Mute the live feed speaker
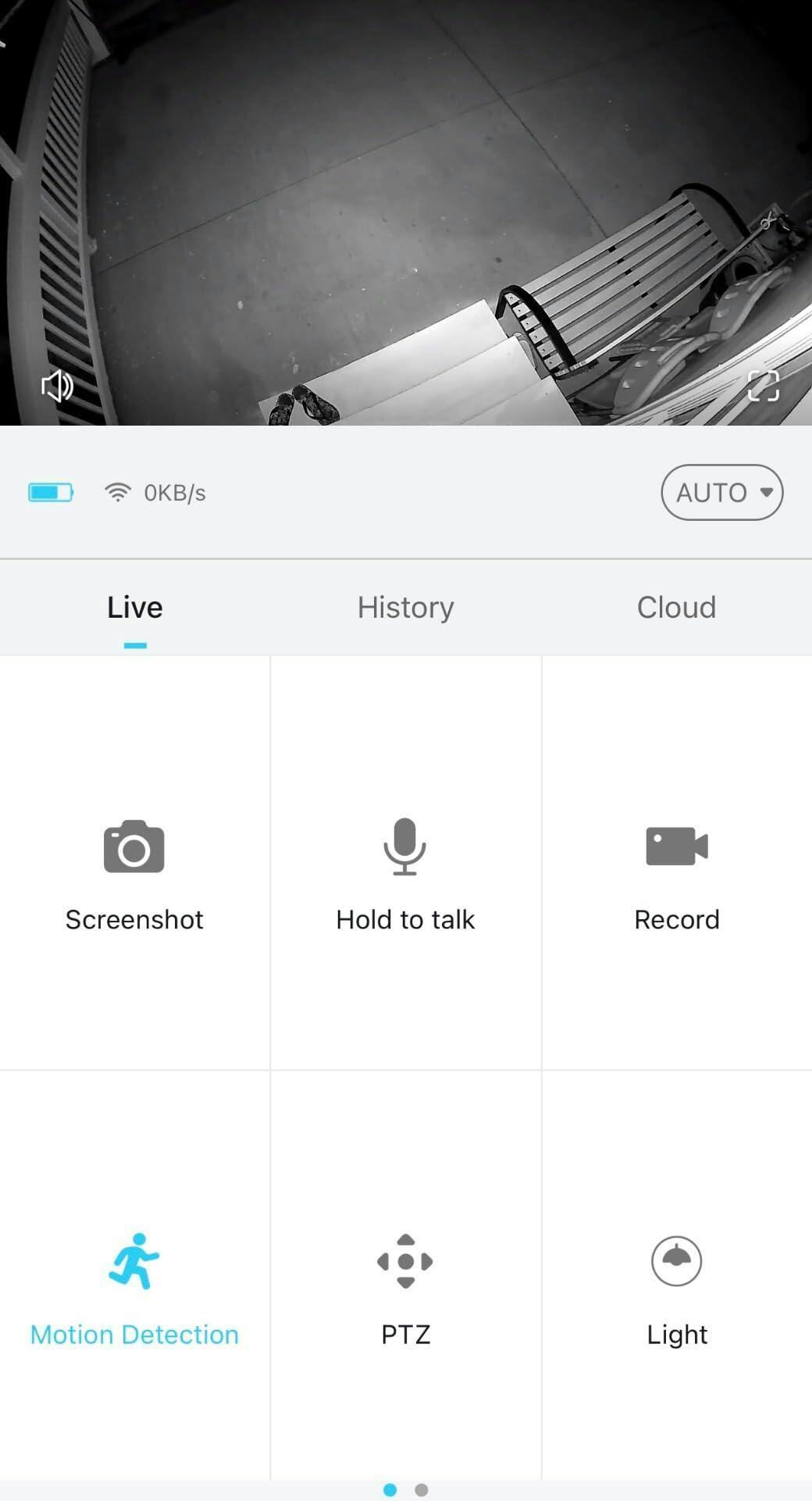 pyautogui.click(x=57, y=386)
